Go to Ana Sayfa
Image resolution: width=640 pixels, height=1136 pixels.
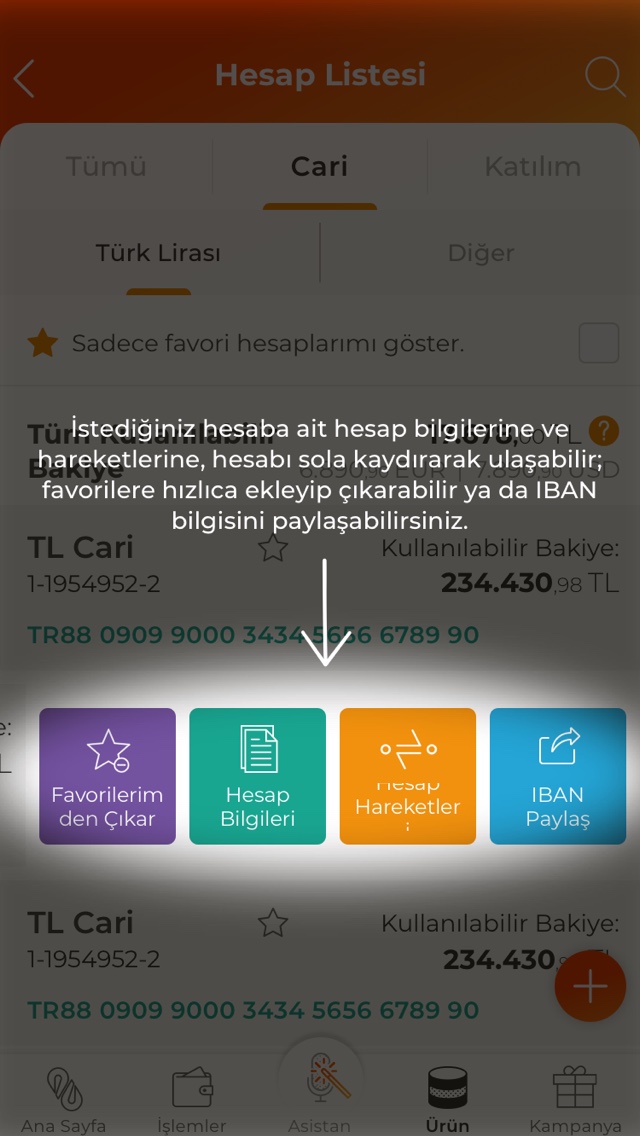pyautogui.click(x=64, y=1098)
